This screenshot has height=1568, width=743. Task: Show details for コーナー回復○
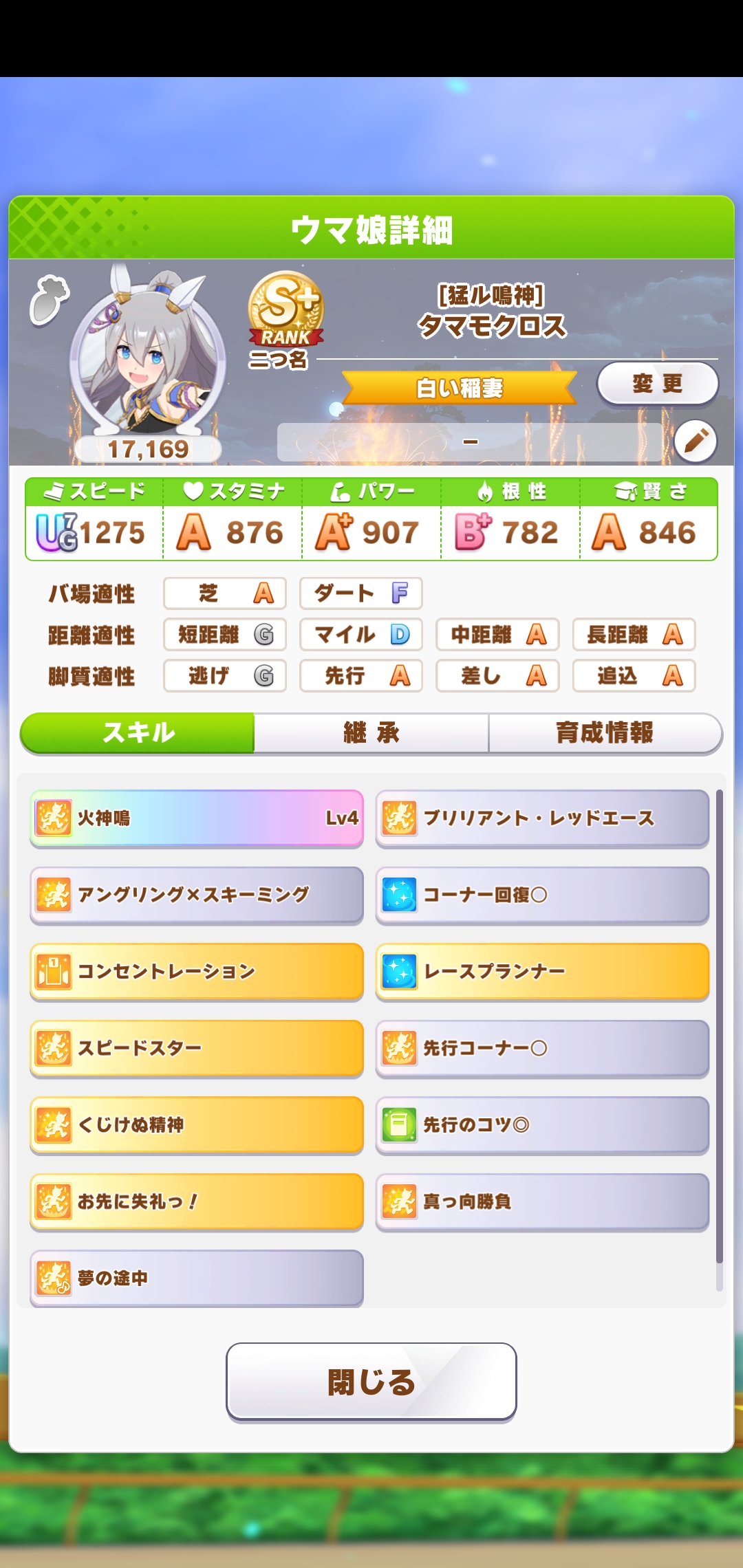[542, 895]
